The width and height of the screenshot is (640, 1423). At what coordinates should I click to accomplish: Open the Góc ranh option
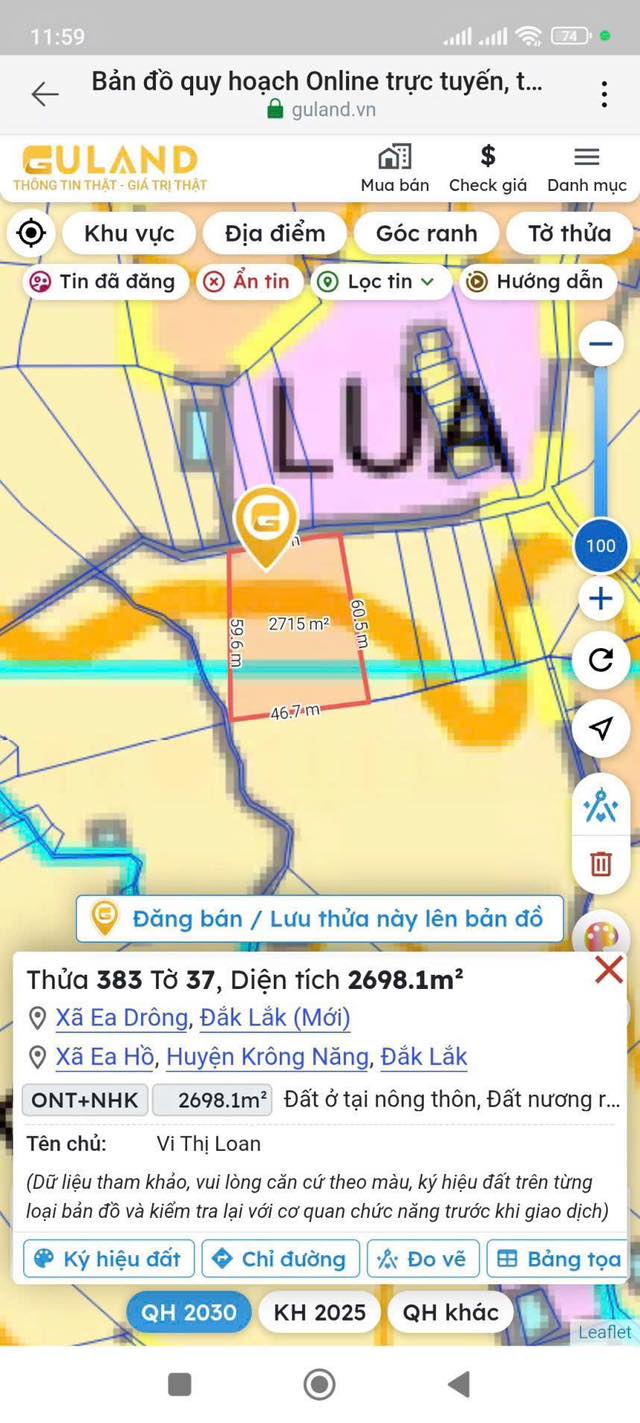(x=426, y=234)
